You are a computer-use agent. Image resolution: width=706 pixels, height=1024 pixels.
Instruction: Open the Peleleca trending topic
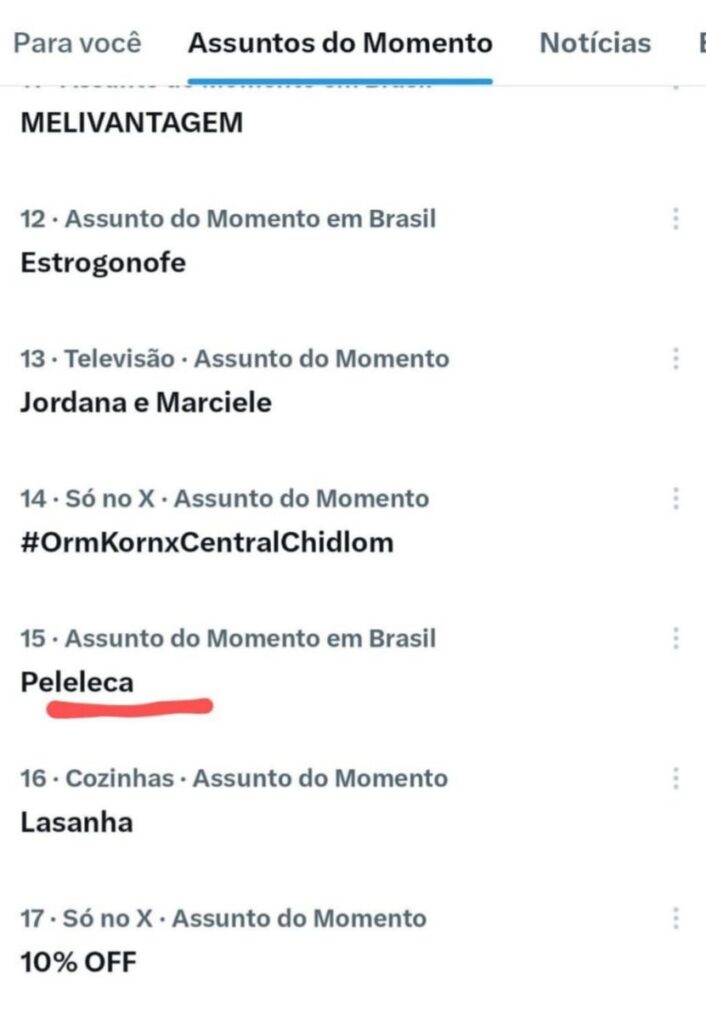(76, 682)
